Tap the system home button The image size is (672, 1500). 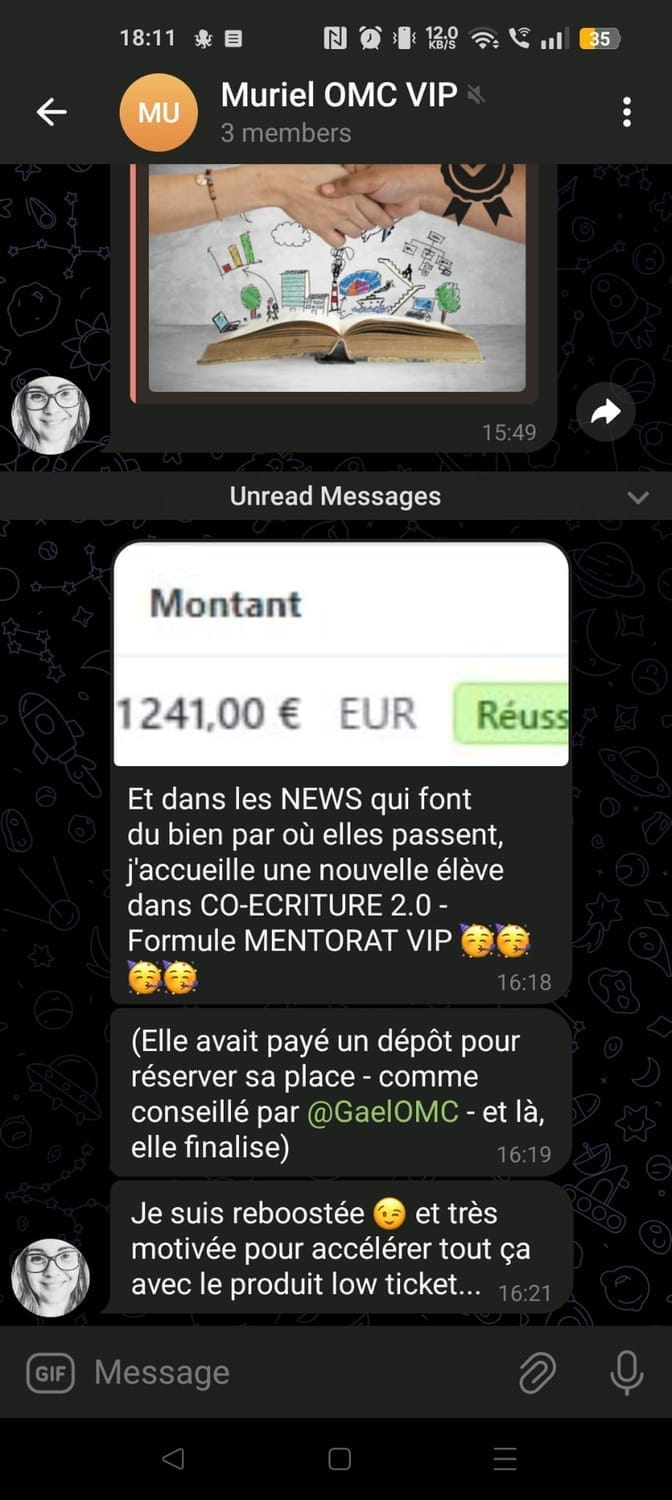point(339,1459)
